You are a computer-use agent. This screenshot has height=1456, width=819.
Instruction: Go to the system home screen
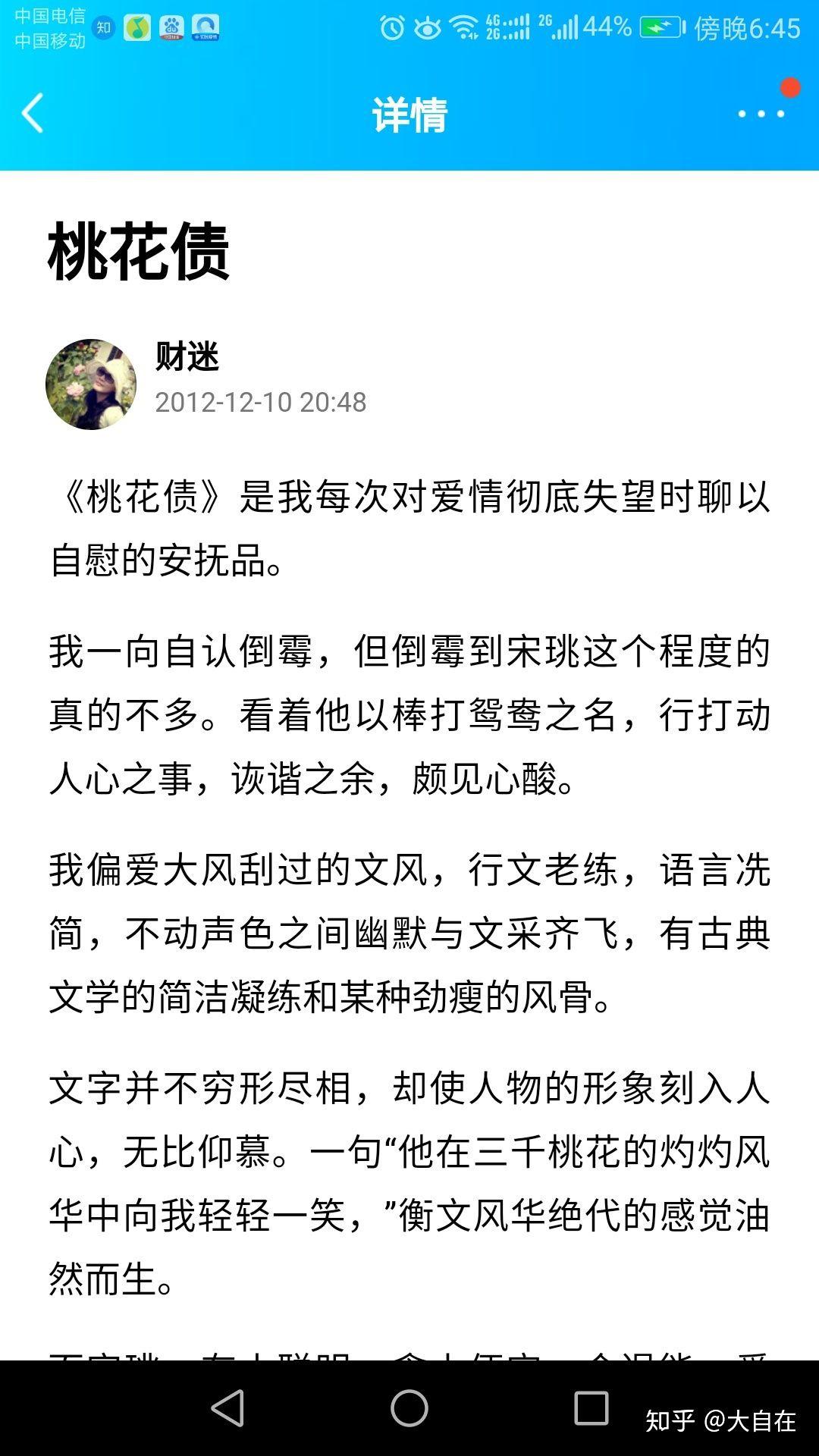coord(409,1408)
